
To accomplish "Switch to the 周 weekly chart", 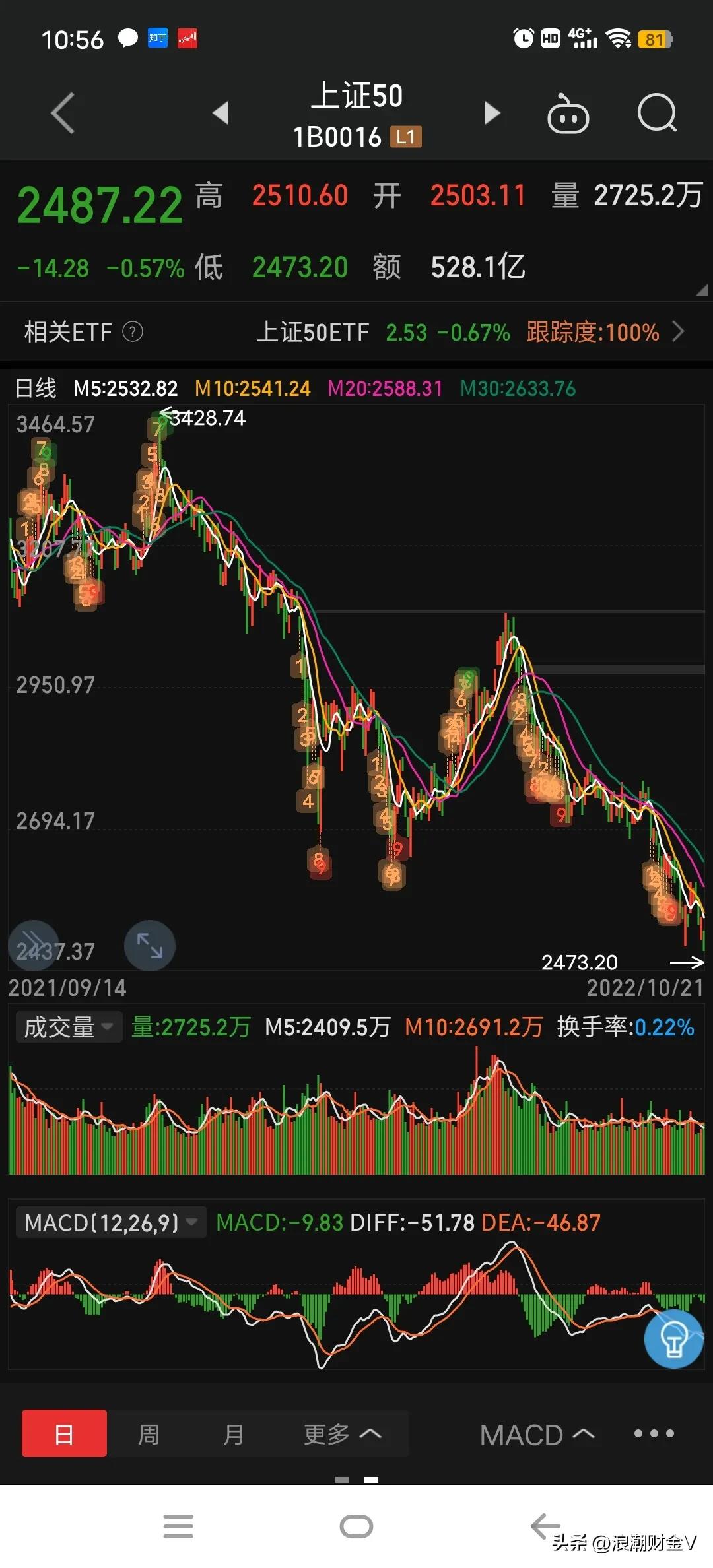I will pos(149,1434).
